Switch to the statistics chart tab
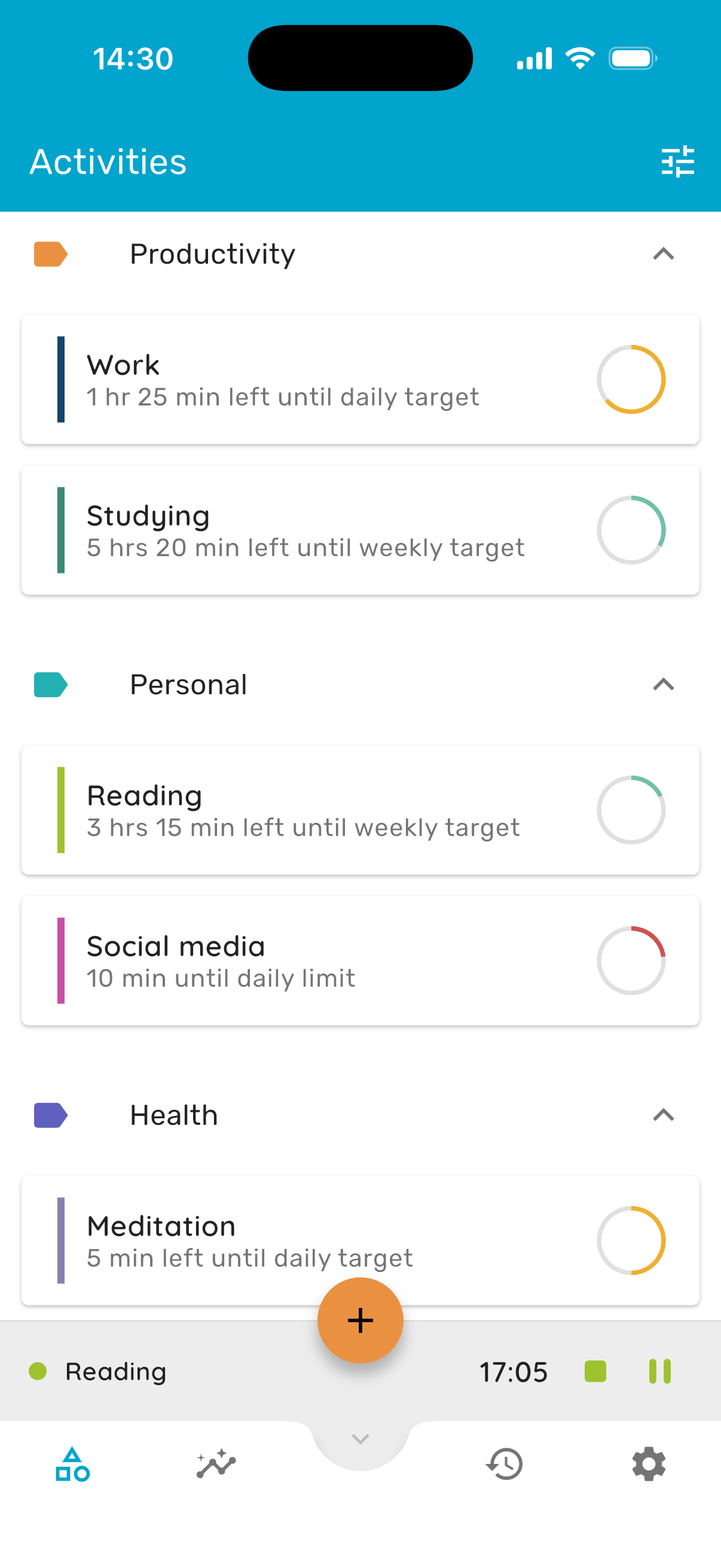 (x=216, y=1464)
